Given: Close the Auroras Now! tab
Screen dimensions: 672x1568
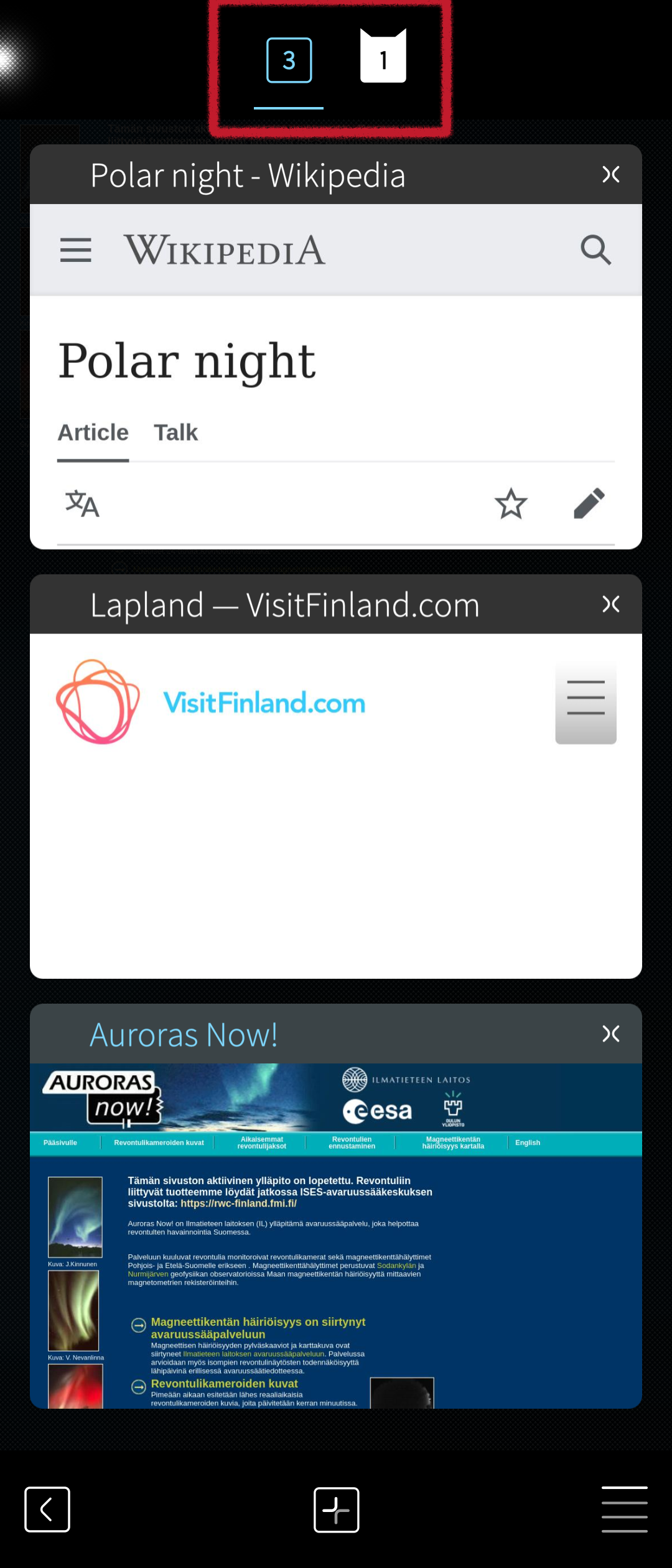Looking at the screenshot, I should tap(610, 1034).
